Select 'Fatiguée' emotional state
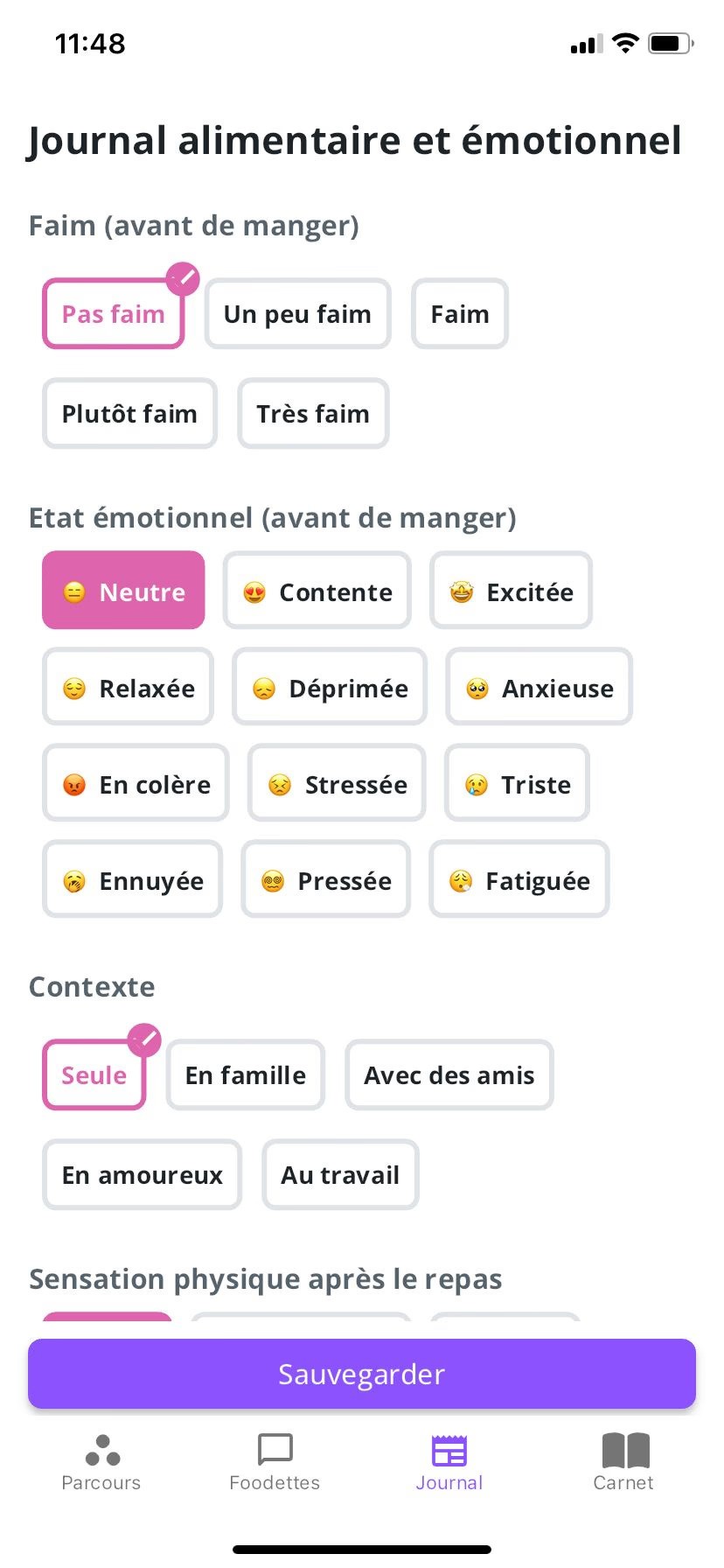The image size is (724, 1568). tap(519, 879)
